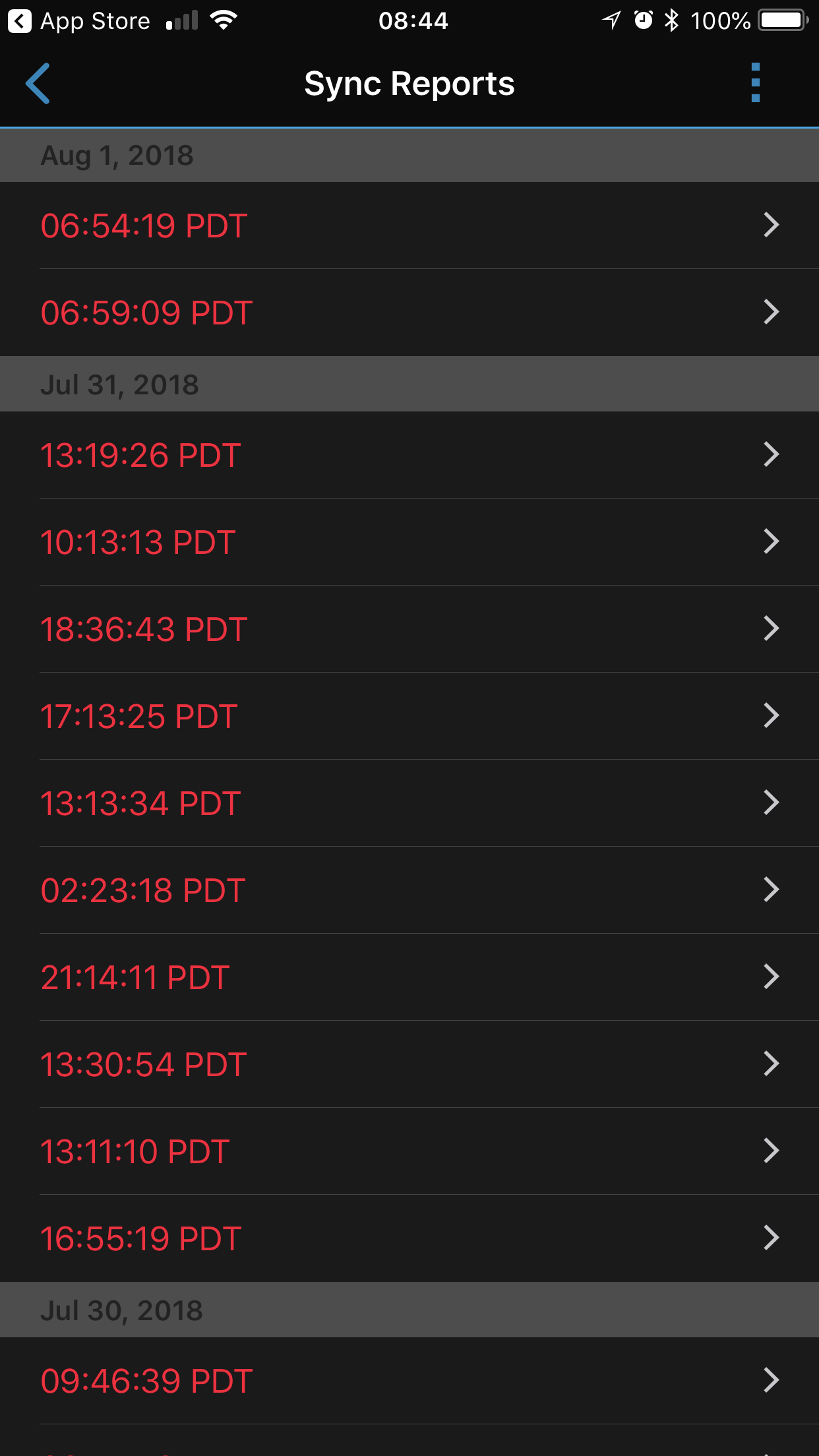Open the 13:13:34 PDT report

pos(409,803)
